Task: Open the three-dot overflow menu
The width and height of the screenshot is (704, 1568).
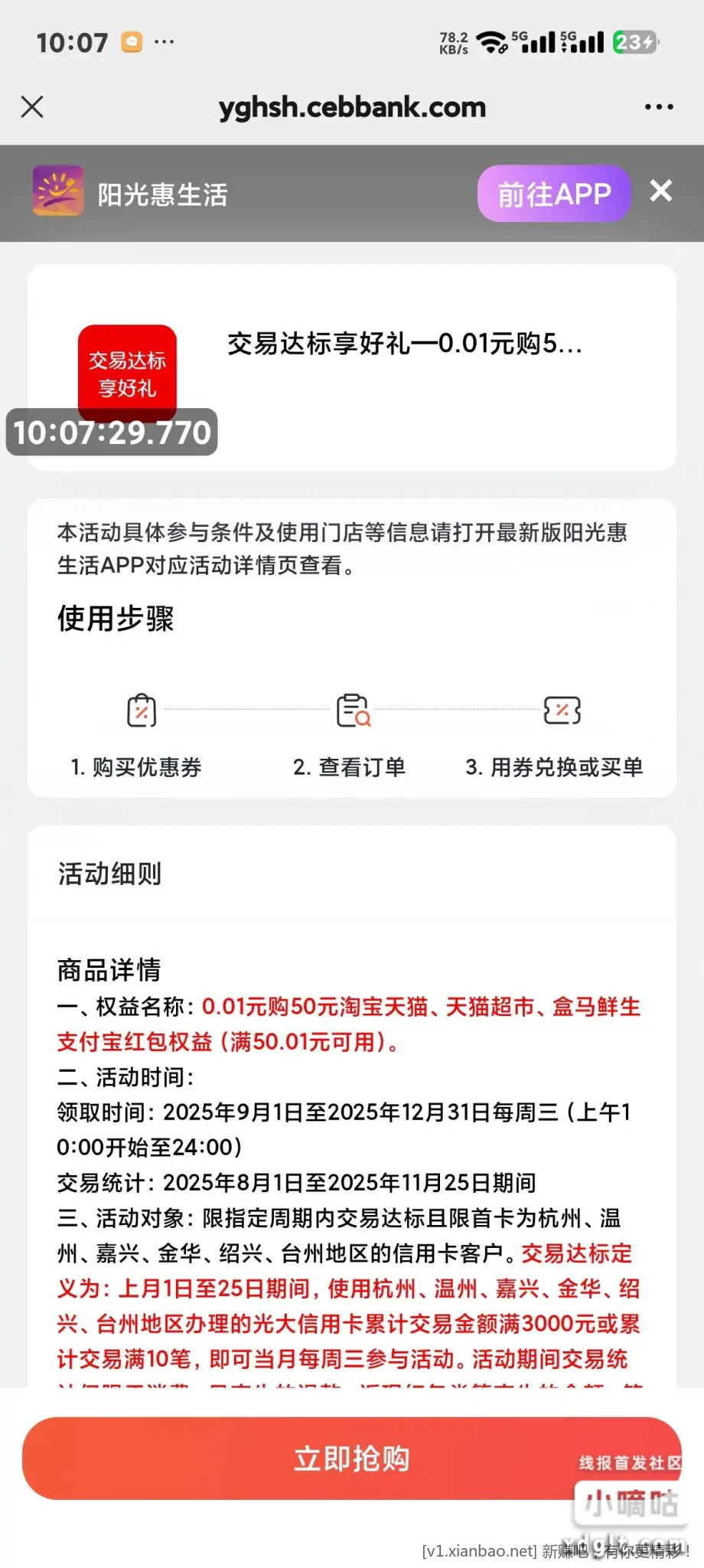Action: 659,107
